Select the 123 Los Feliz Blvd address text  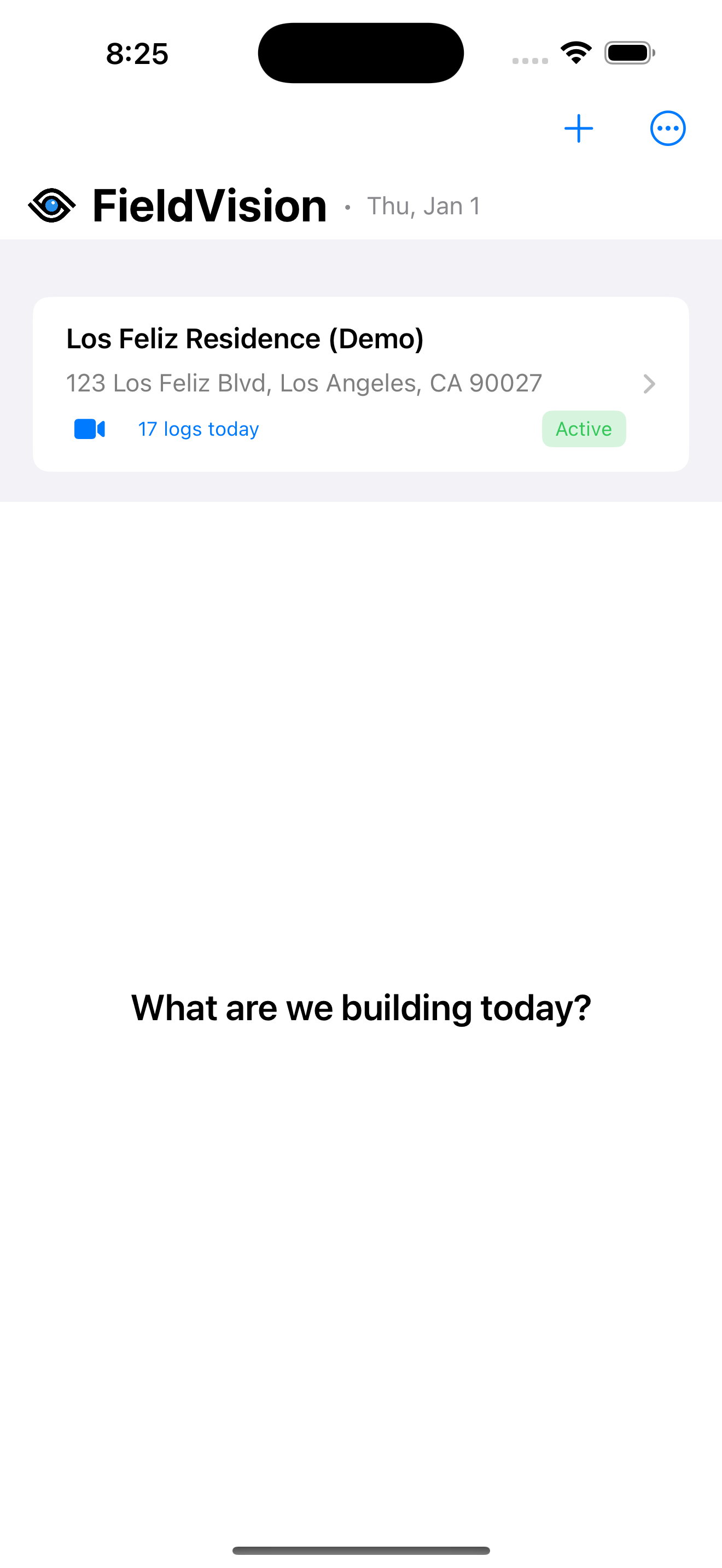303,383
